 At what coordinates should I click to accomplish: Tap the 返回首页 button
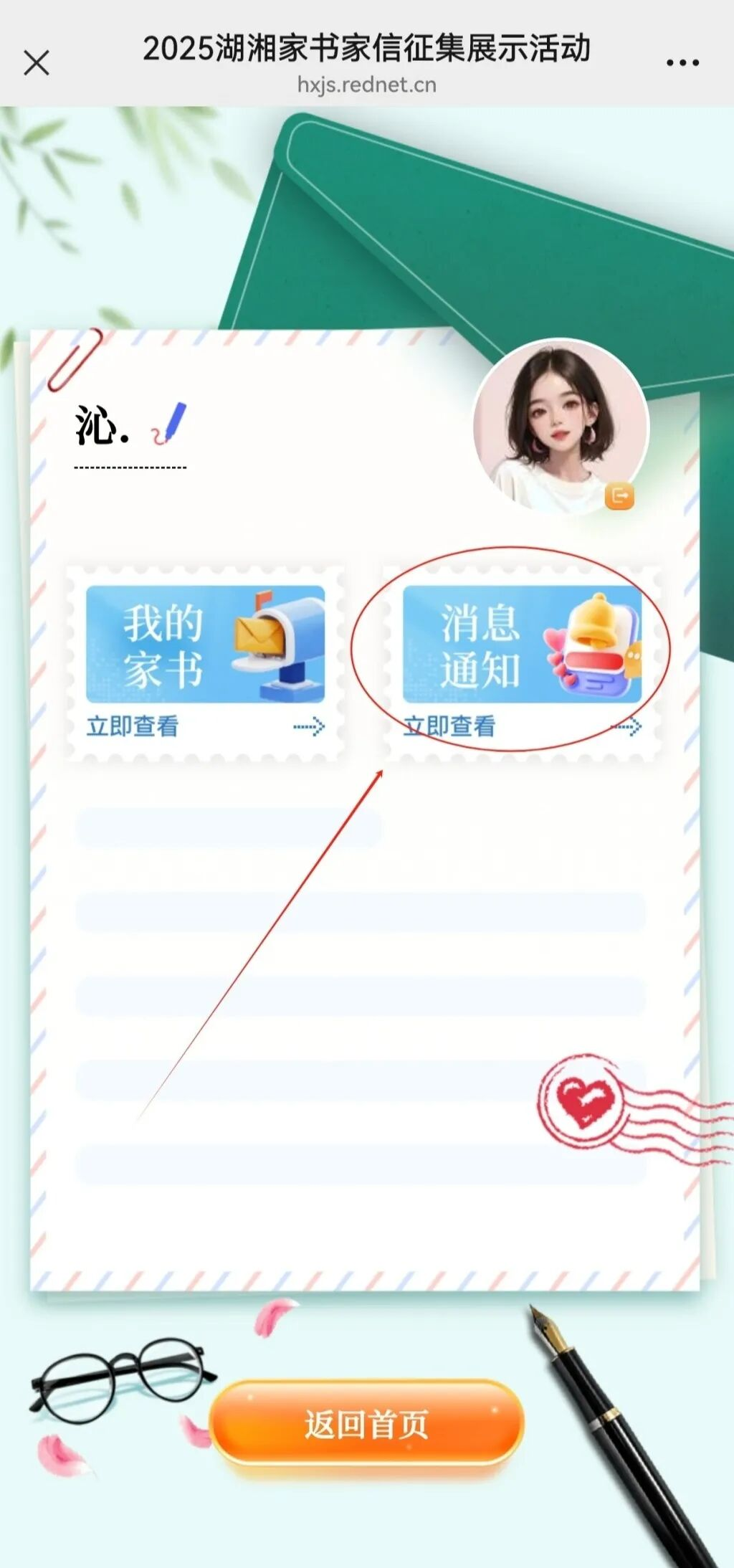click(x=366, y=1423)
